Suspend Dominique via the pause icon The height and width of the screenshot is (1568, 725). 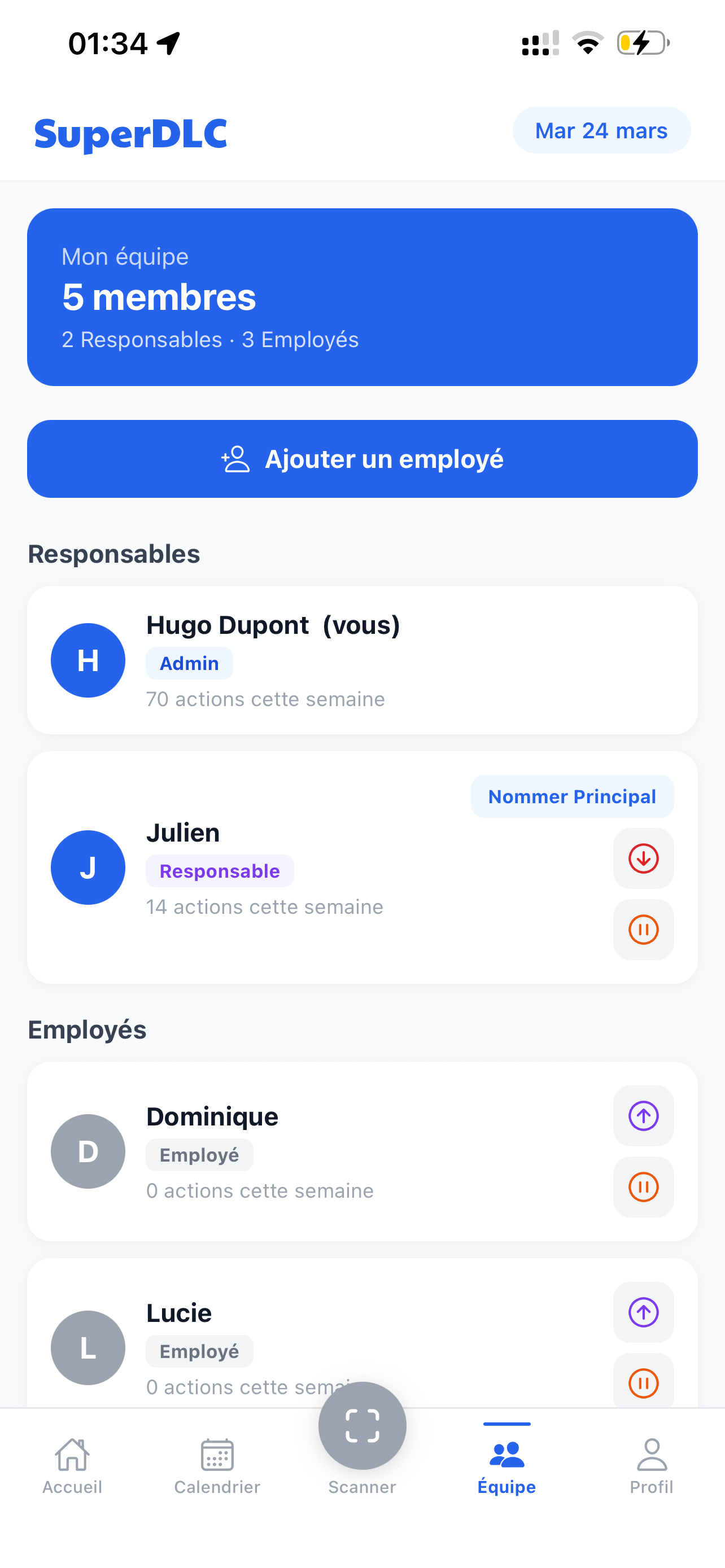pos(643,1186)
